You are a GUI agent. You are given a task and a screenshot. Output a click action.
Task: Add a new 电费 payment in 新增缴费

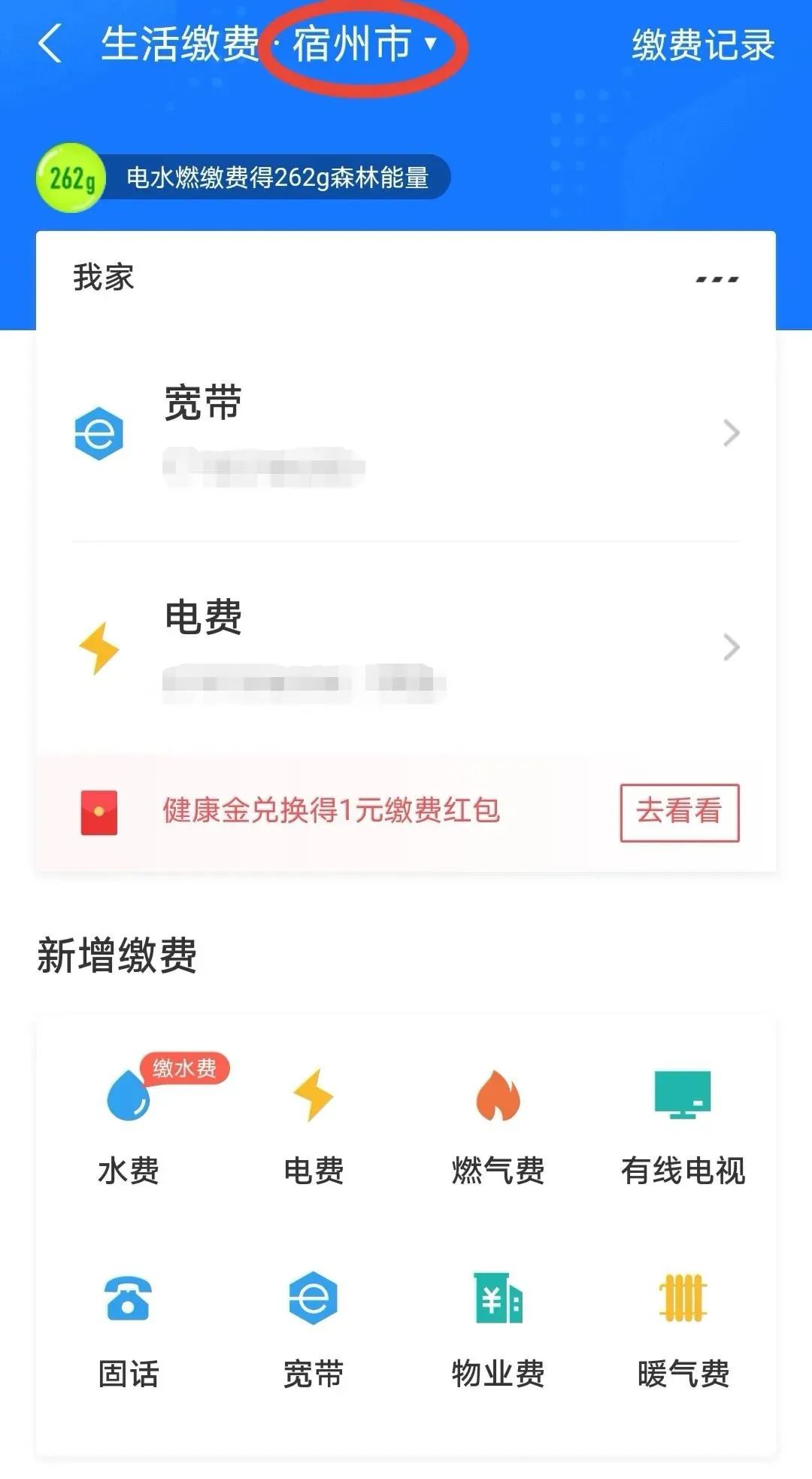click(x=314, y=1125)
